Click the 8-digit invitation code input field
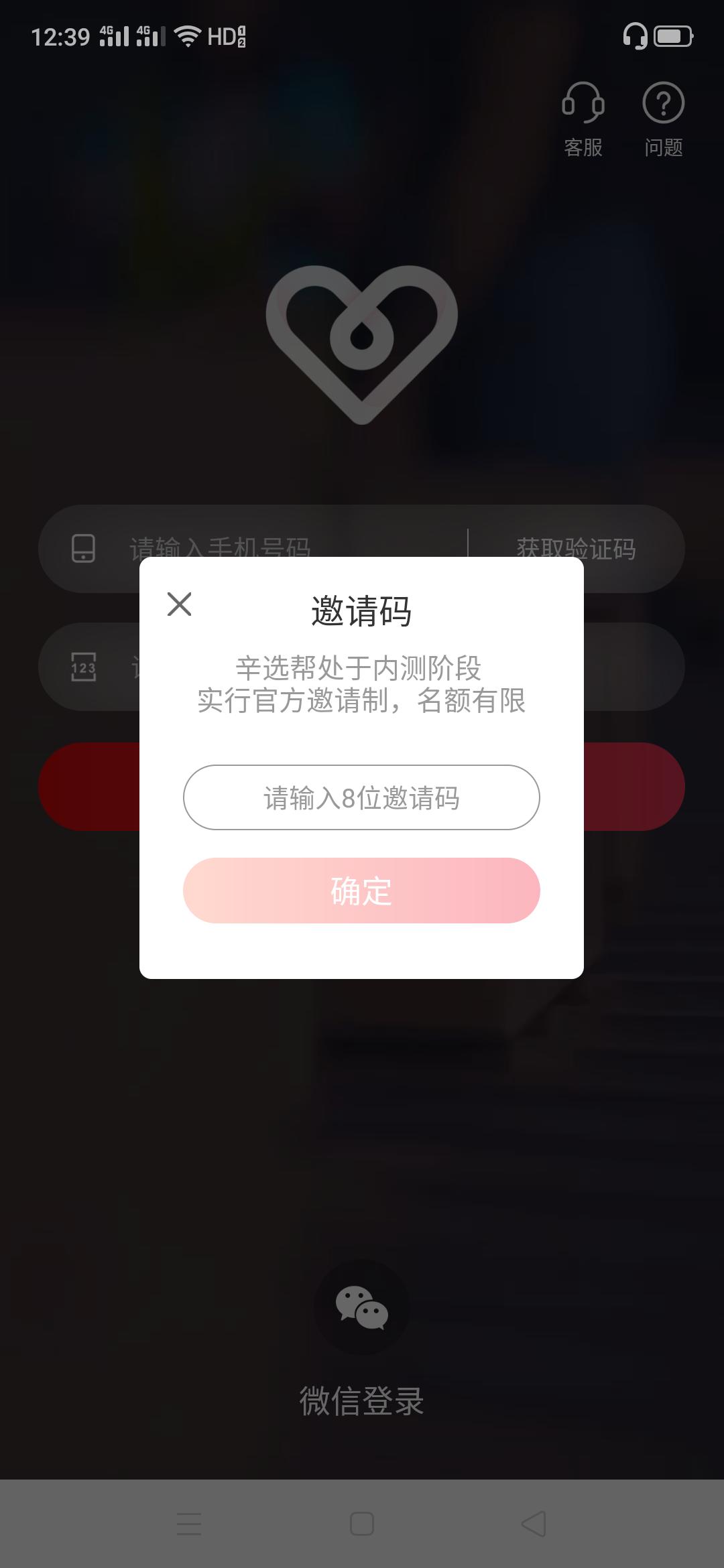Viewport: 724px width, 1568px height. (362, 799)
